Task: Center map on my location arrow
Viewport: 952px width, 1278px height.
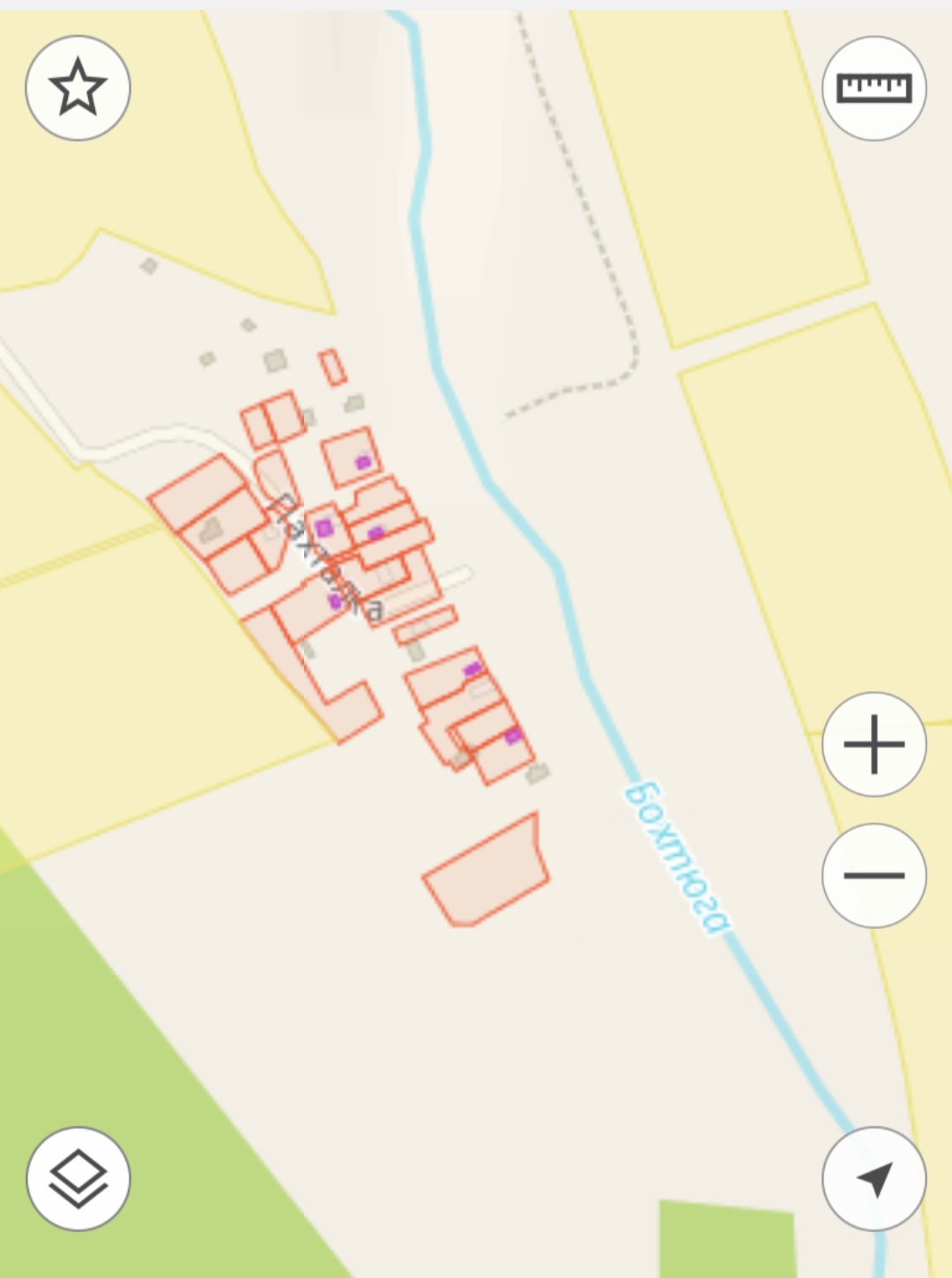Action: [874, 1178]
